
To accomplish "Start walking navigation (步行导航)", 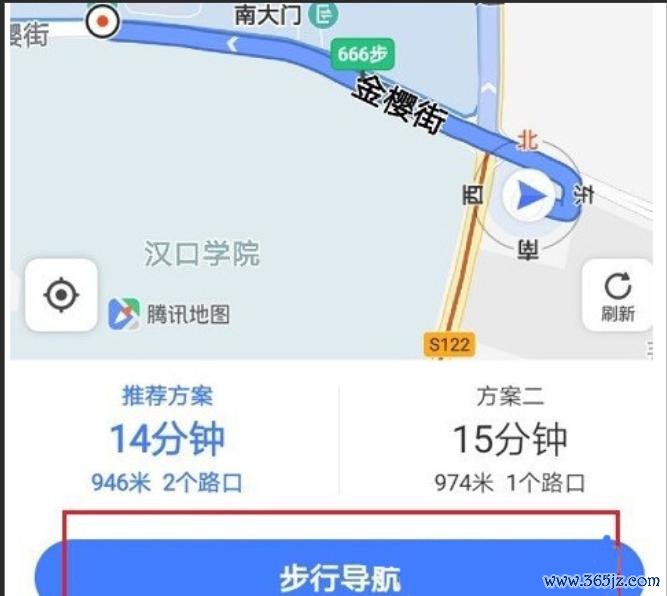I will [x=339, y=575].
